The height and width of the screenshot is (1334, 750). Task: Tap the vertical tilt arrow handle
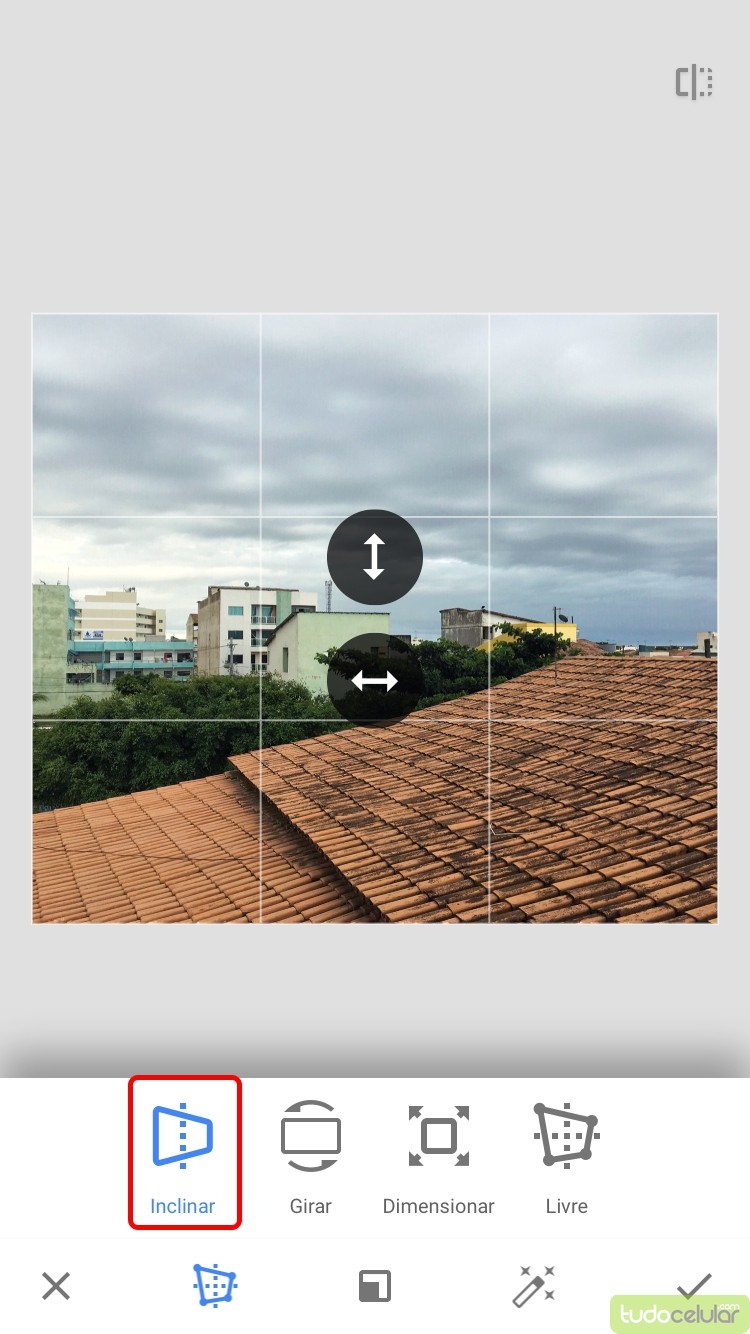[375, 557]
